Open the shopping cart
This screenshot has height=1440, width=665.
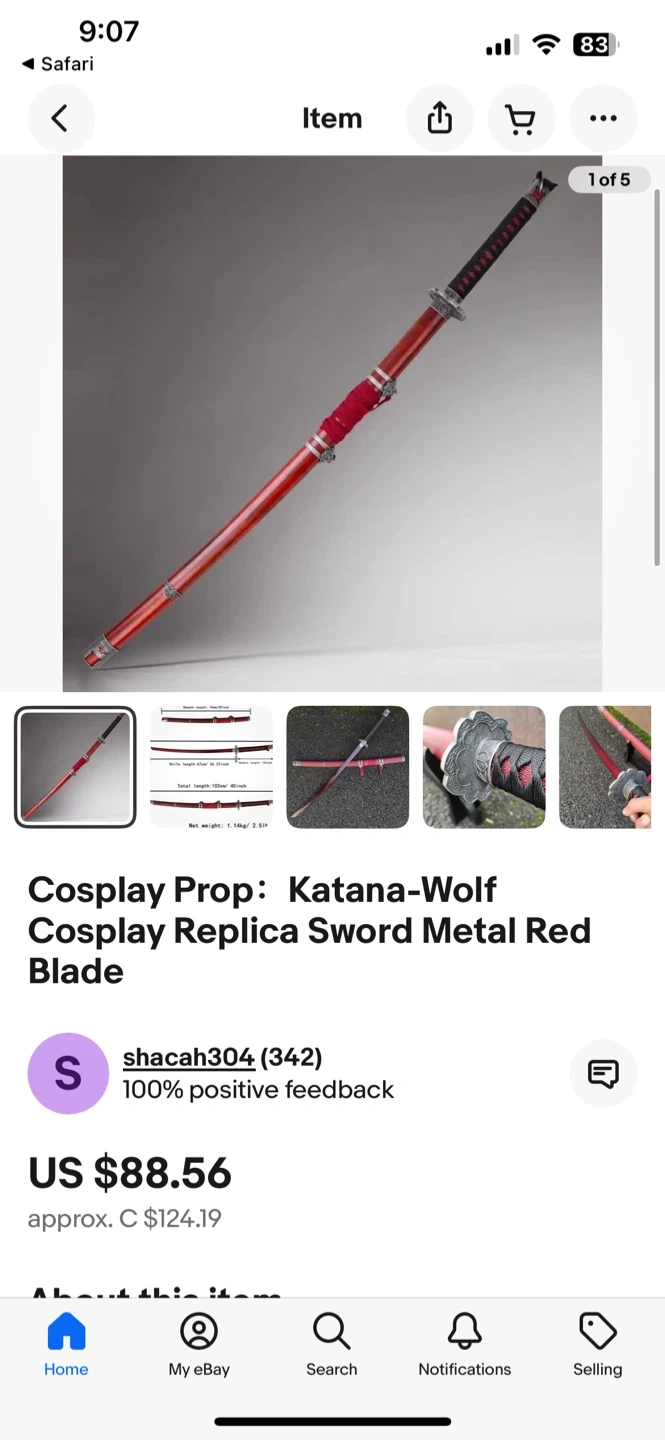(x=521, y=119)
